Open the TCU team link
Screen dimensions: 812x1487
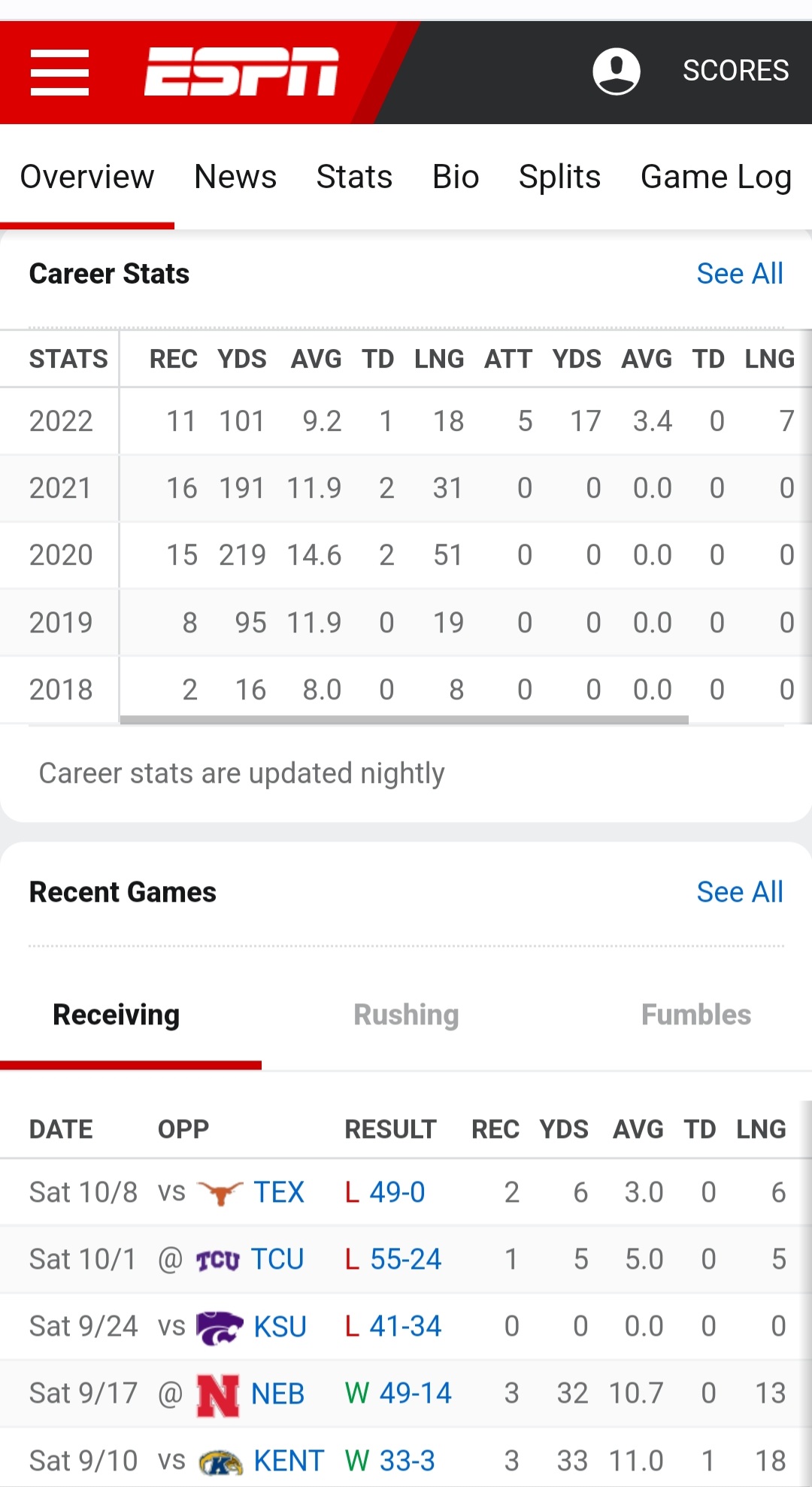click(x=277, y=1259)
